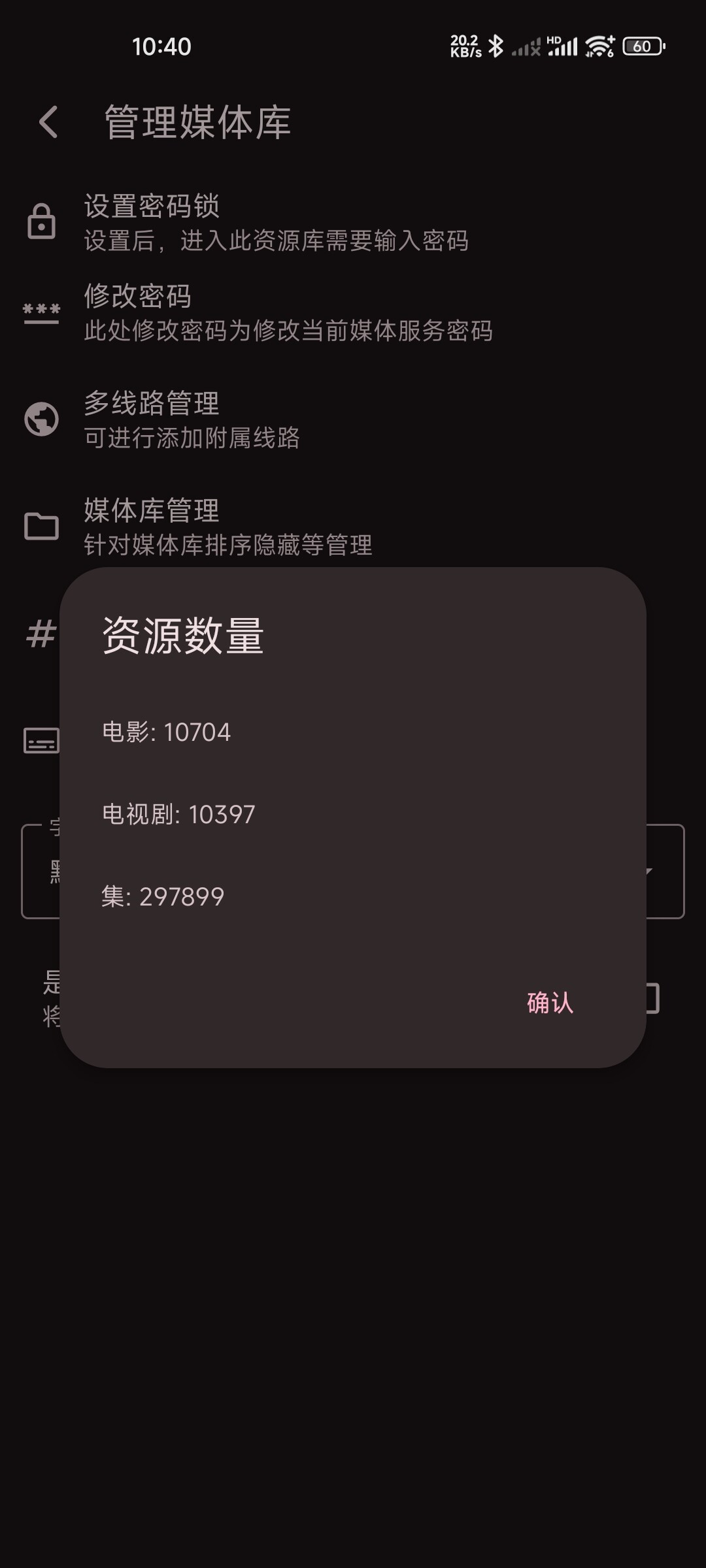Confirm the resource count dialog with 确认

click(x=550, y=1002)
